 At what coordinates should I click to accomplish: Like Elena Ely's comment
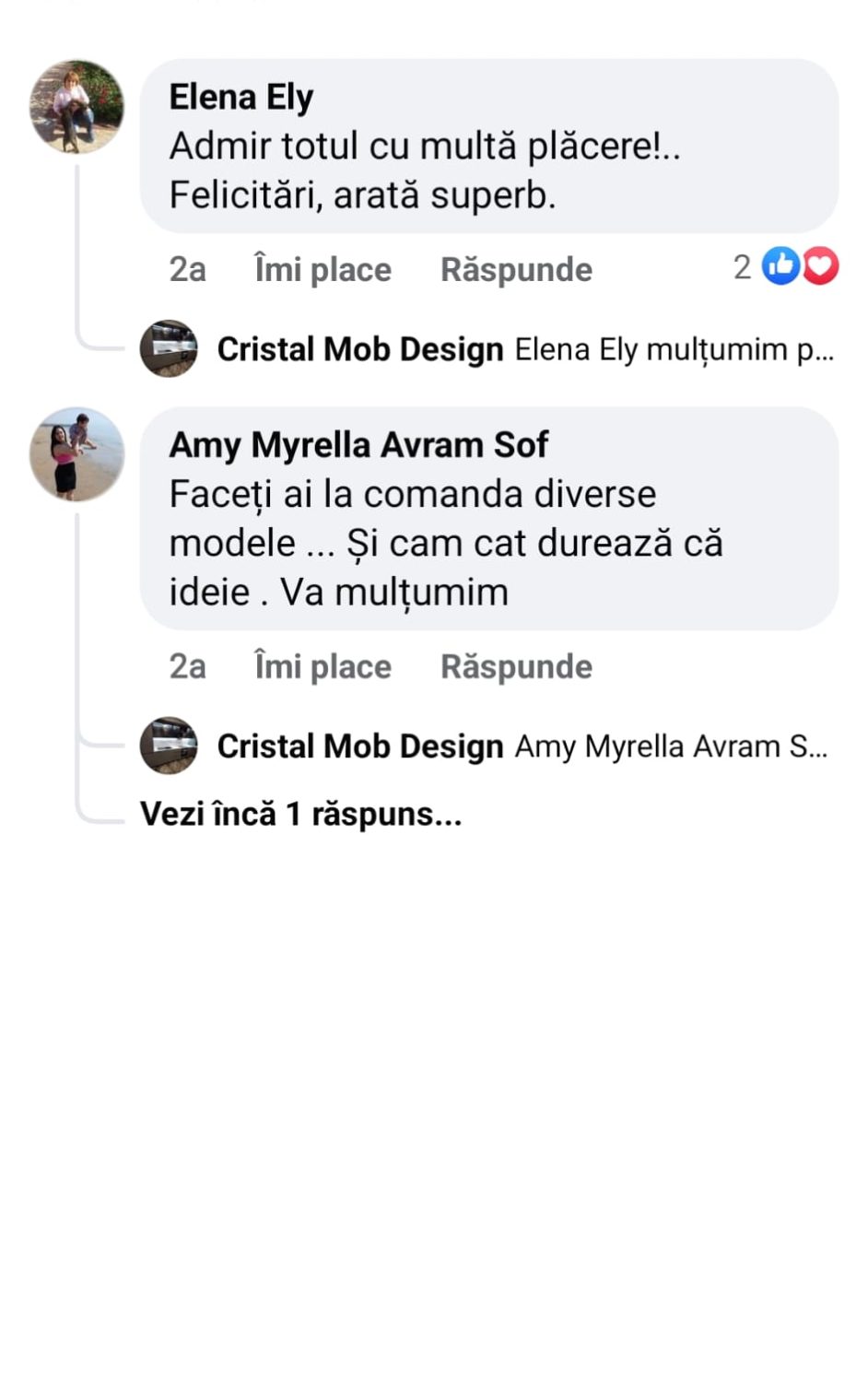[323, 269]
